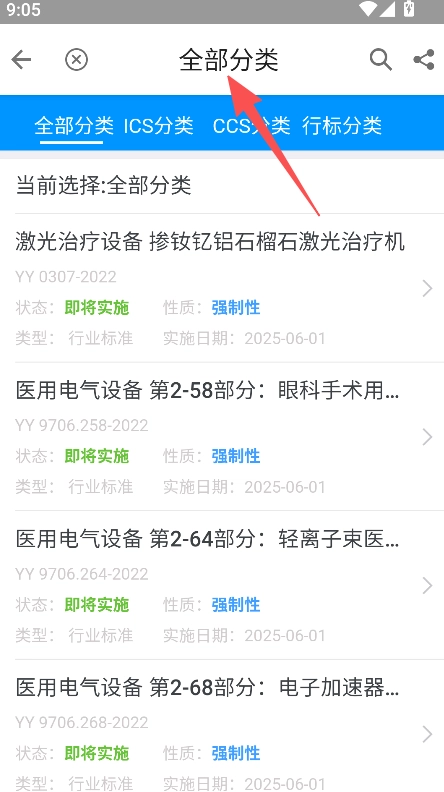Viewport: 444px width, 792px height.
Task: Open standard YY 0307-2022 激光治疗设备
Action: tap(222, 288)
